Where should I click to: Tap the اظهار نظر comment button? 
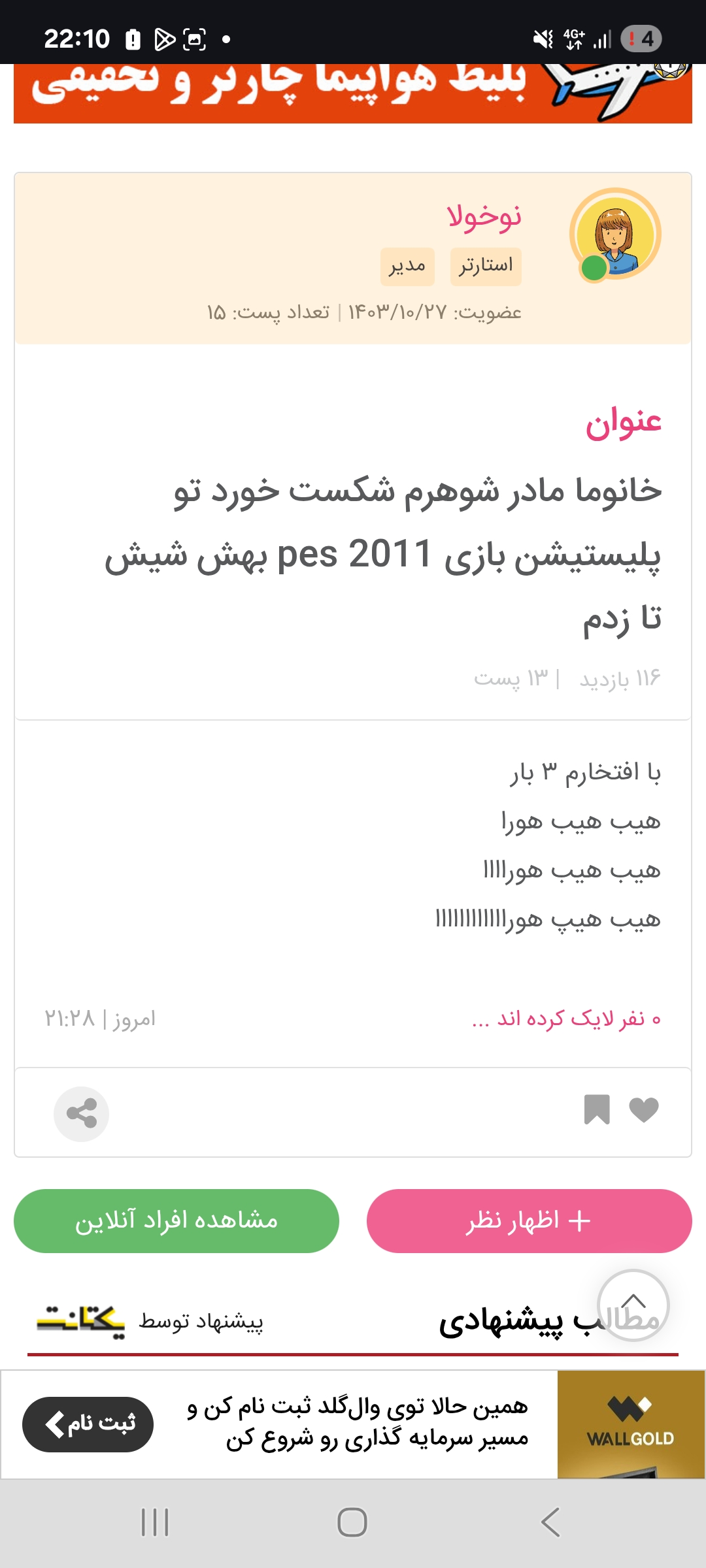coord(529,1220)
